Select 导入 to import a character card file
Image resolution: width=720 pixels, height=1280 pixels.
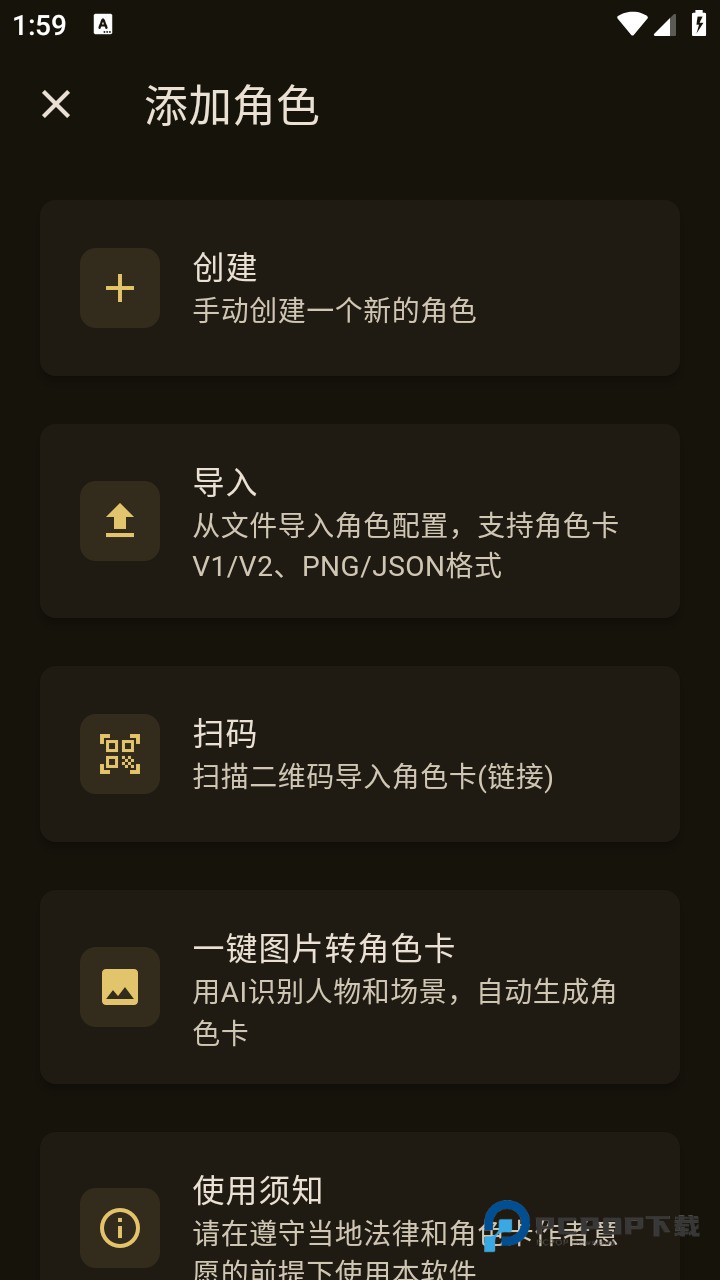click(360, 521)
